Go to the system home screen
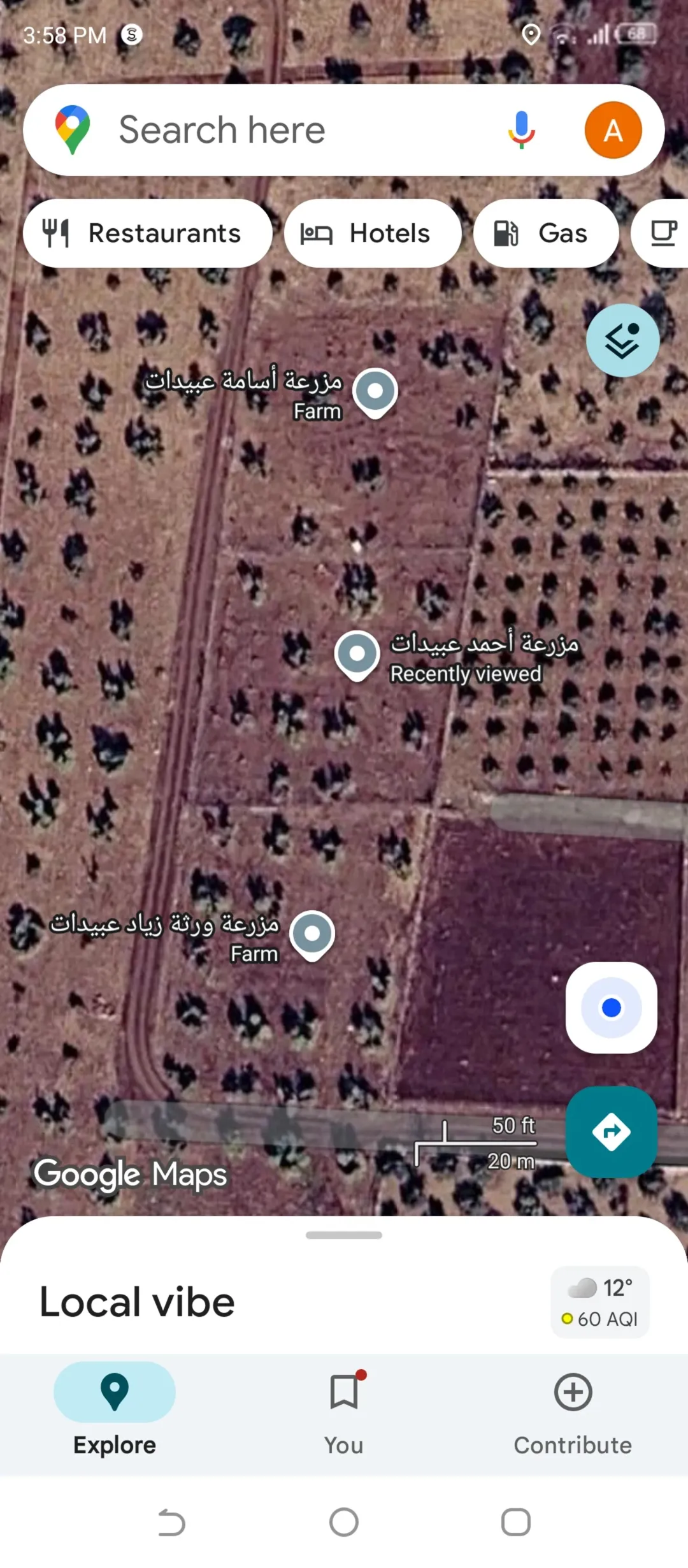 (344, 1523)
